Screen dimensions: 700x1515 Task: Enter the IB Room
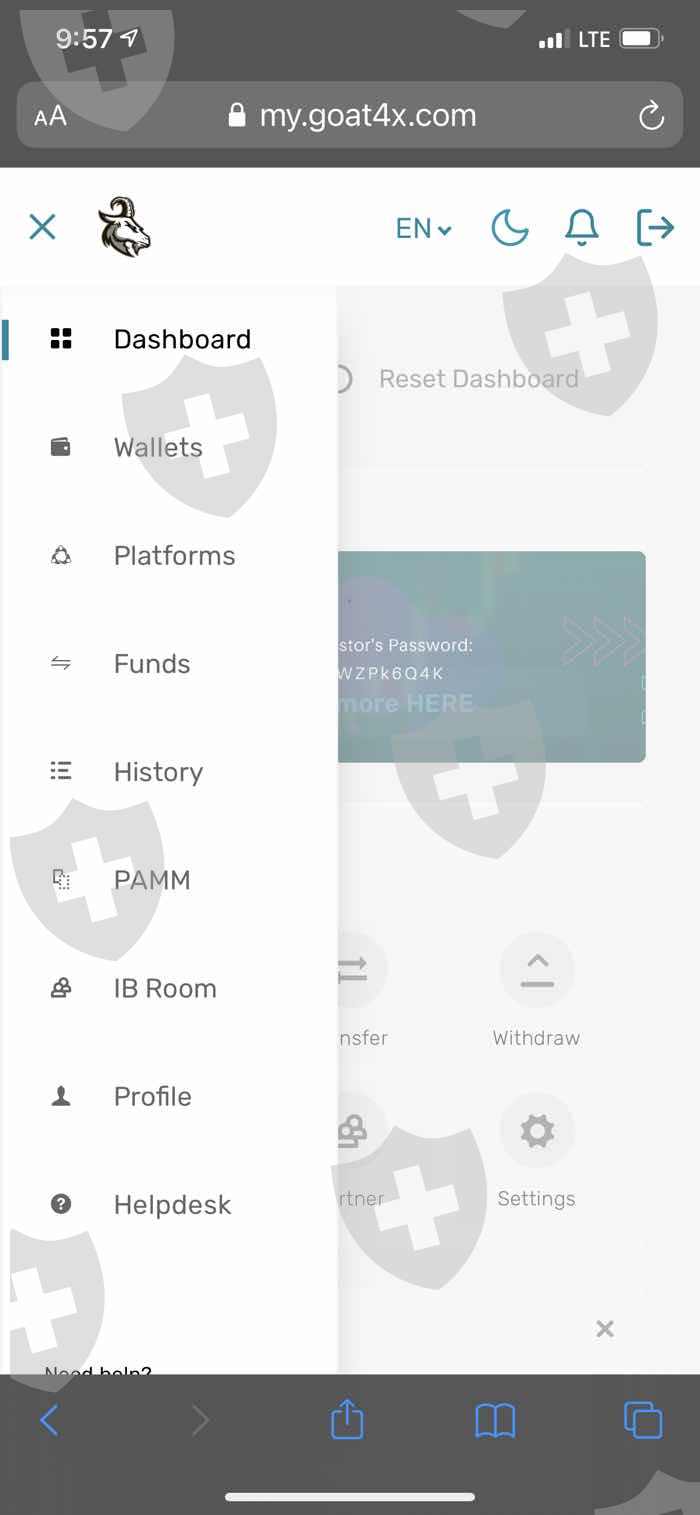169,988
